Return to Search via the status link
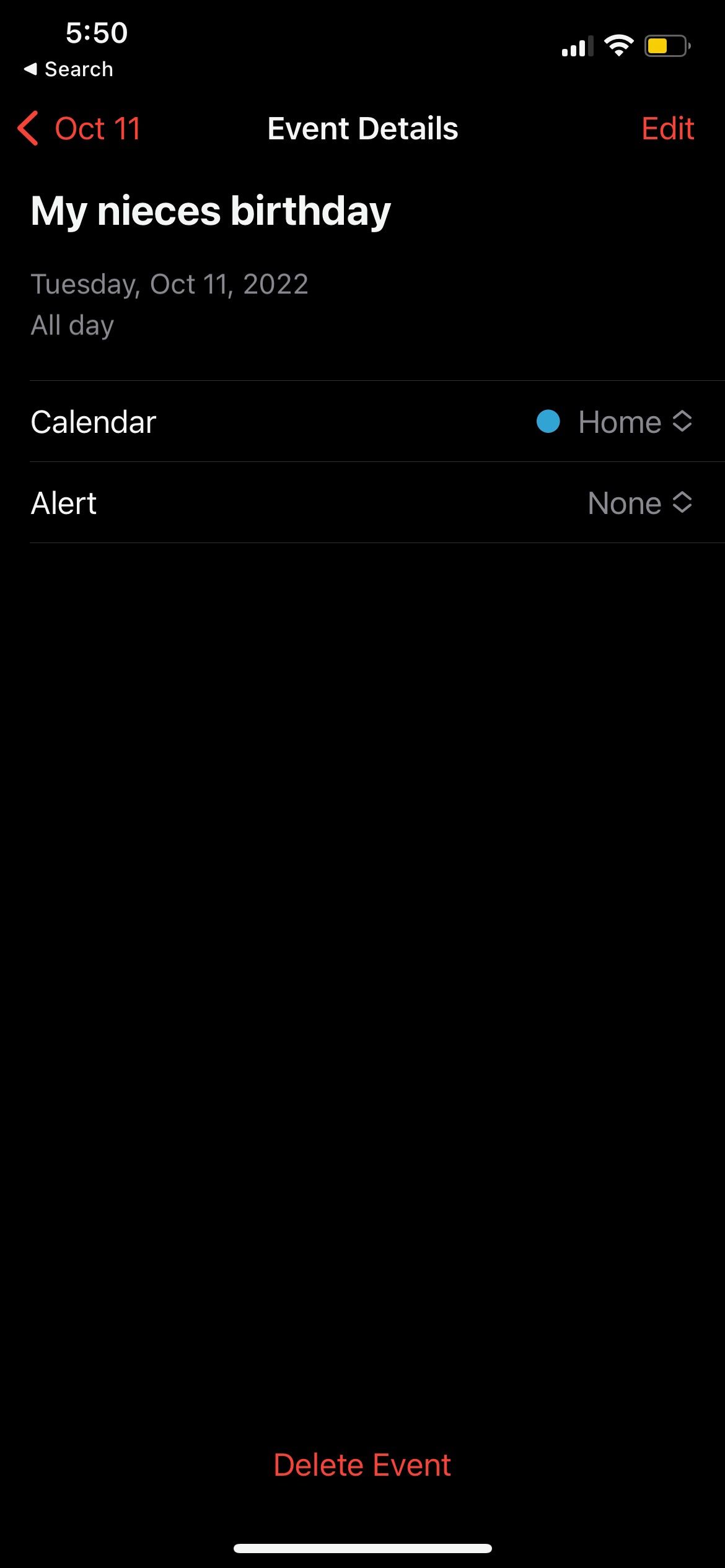Viewport: 725px width, 1568px height. click(68, 69)
